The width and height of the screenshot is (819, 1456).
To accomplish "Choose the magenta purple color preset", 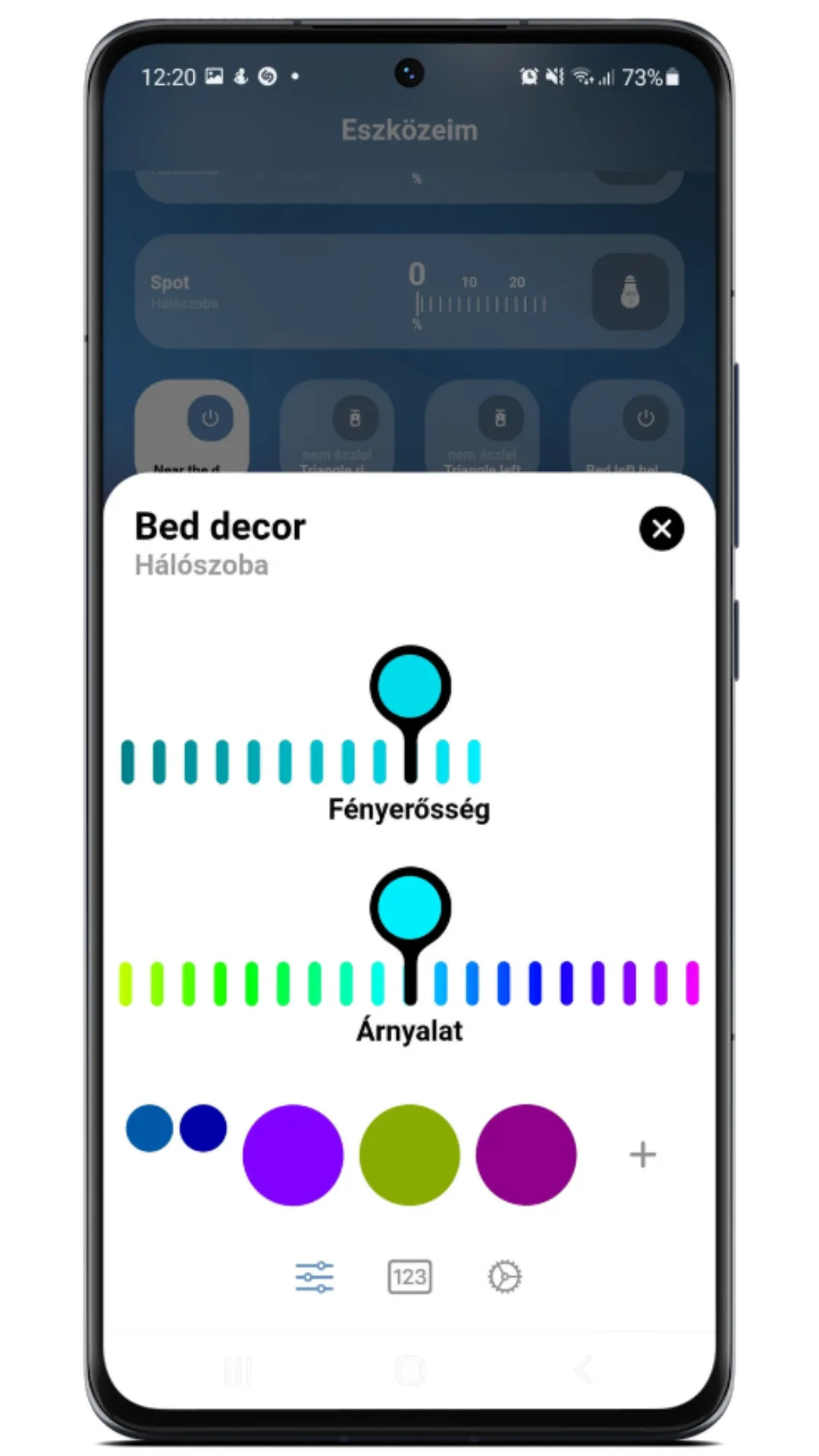I will 526,1155.
